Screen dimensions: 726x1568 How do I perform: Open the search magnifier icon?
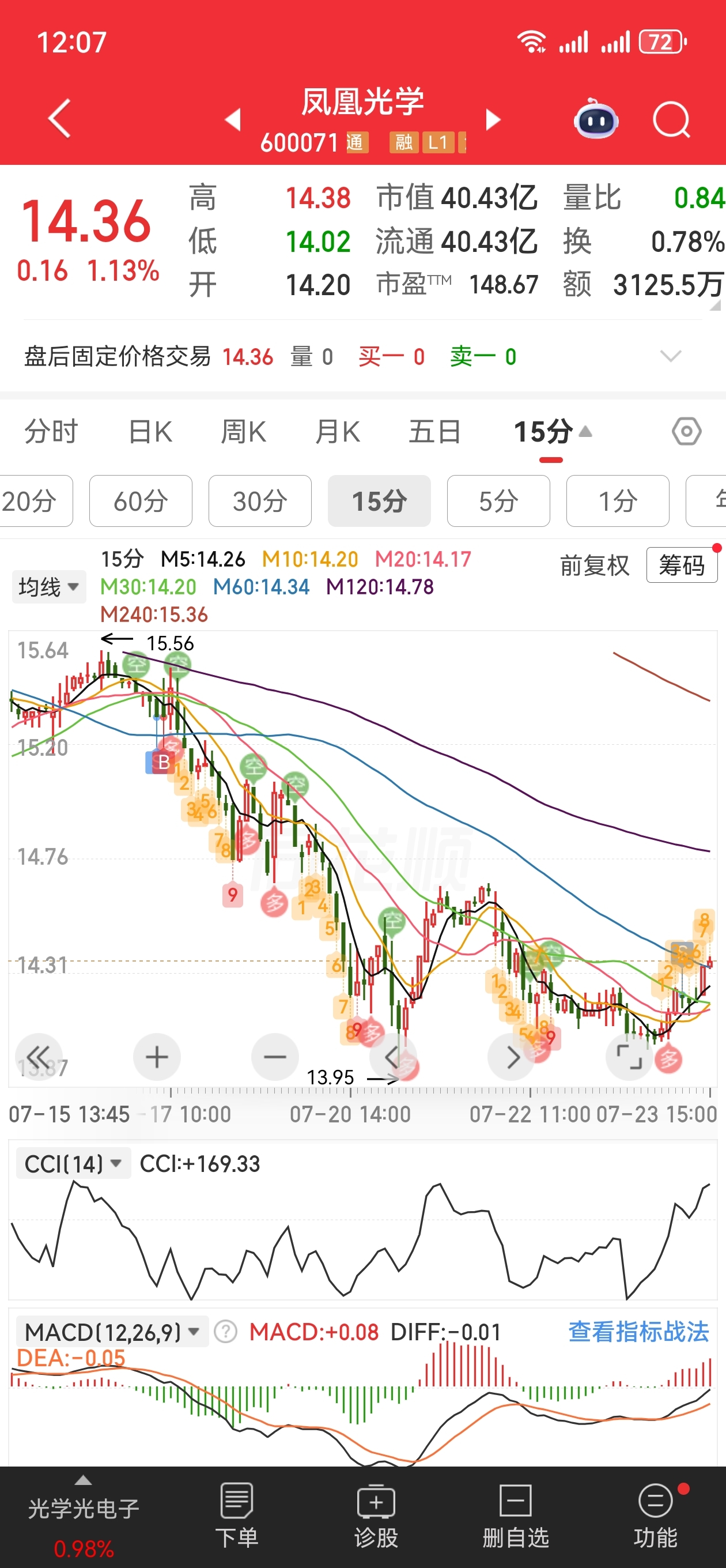(x=672, y=119)
